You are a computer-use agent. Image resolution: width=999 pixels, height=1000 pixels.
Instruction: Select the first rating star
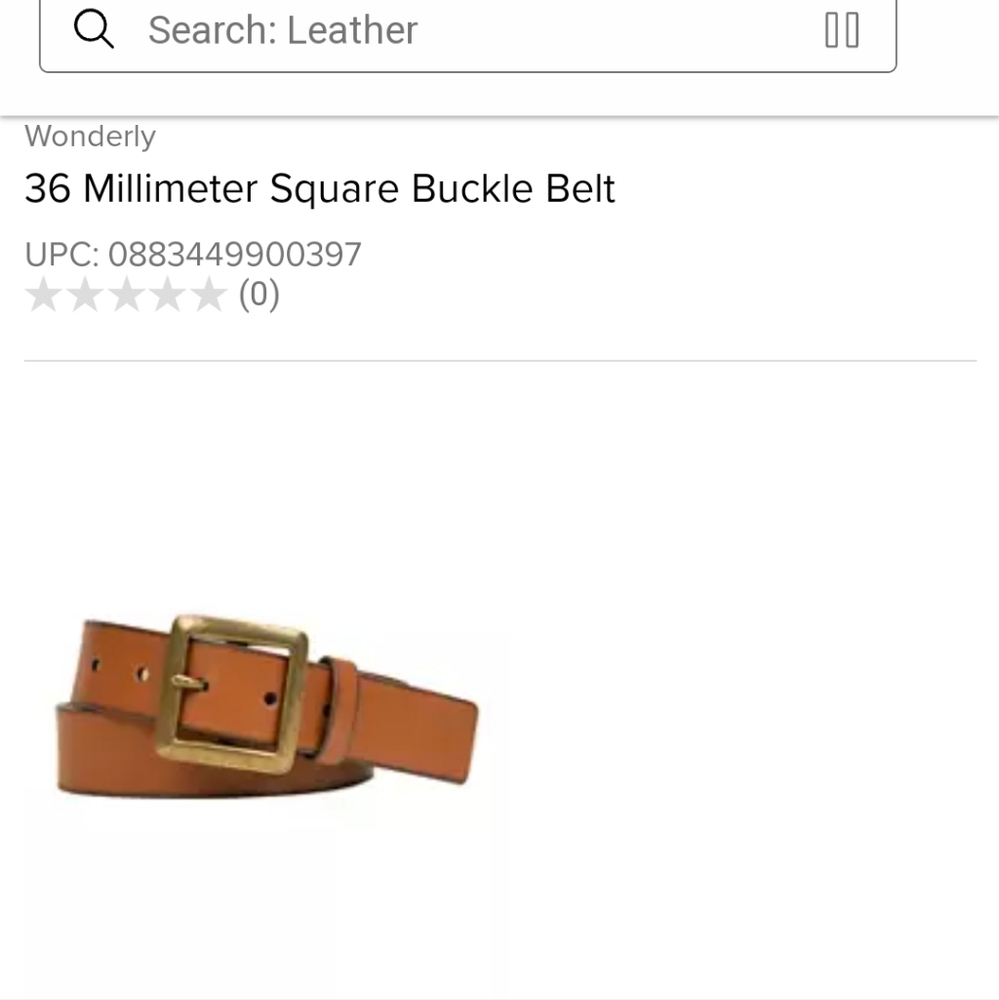(x=46, y=296)
